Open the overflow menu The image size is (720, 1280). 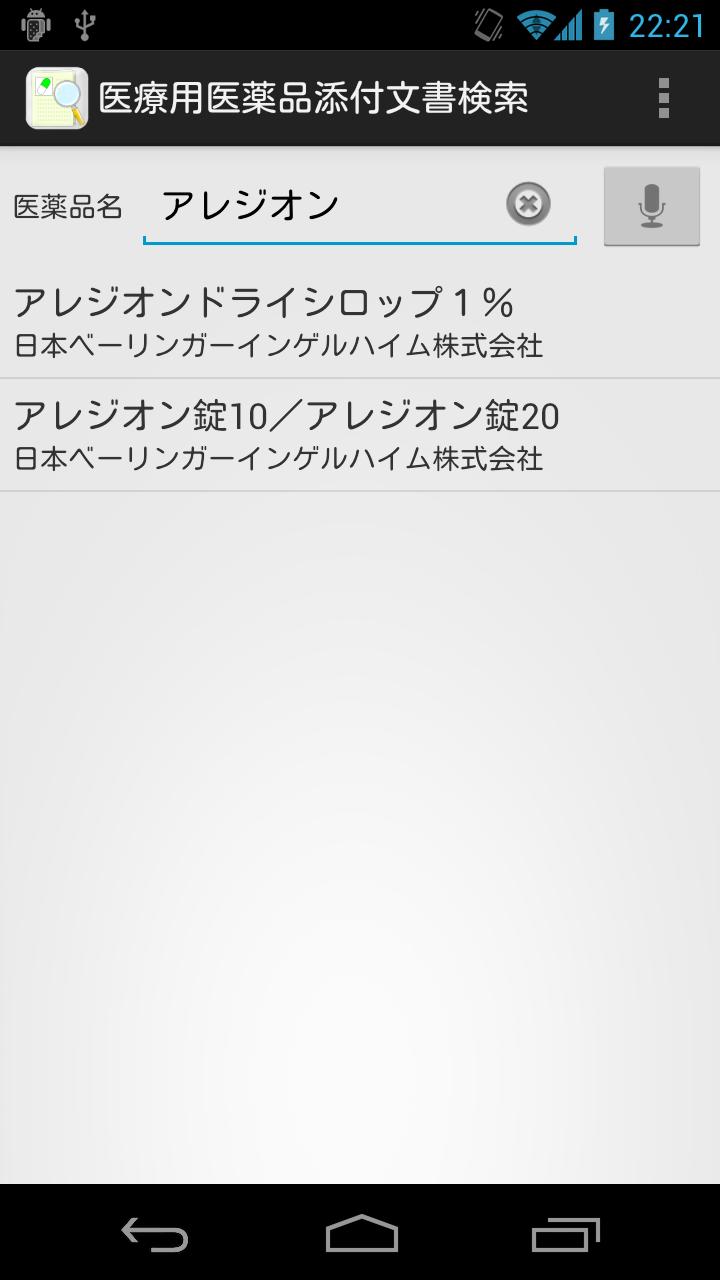pyautogui.click(x=663, y=98)
